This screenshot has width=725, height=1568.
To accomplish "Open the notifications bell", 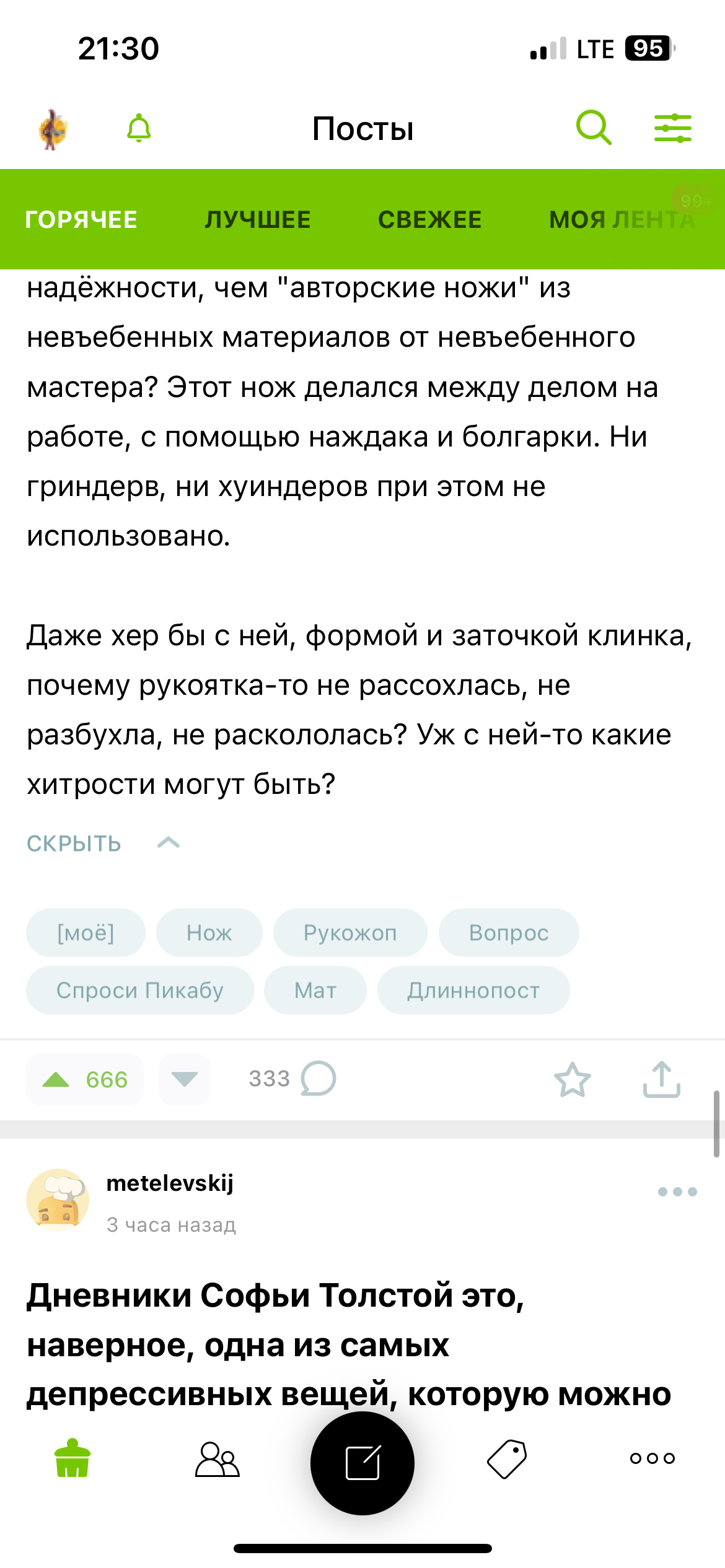I will [x=139, y=128].
